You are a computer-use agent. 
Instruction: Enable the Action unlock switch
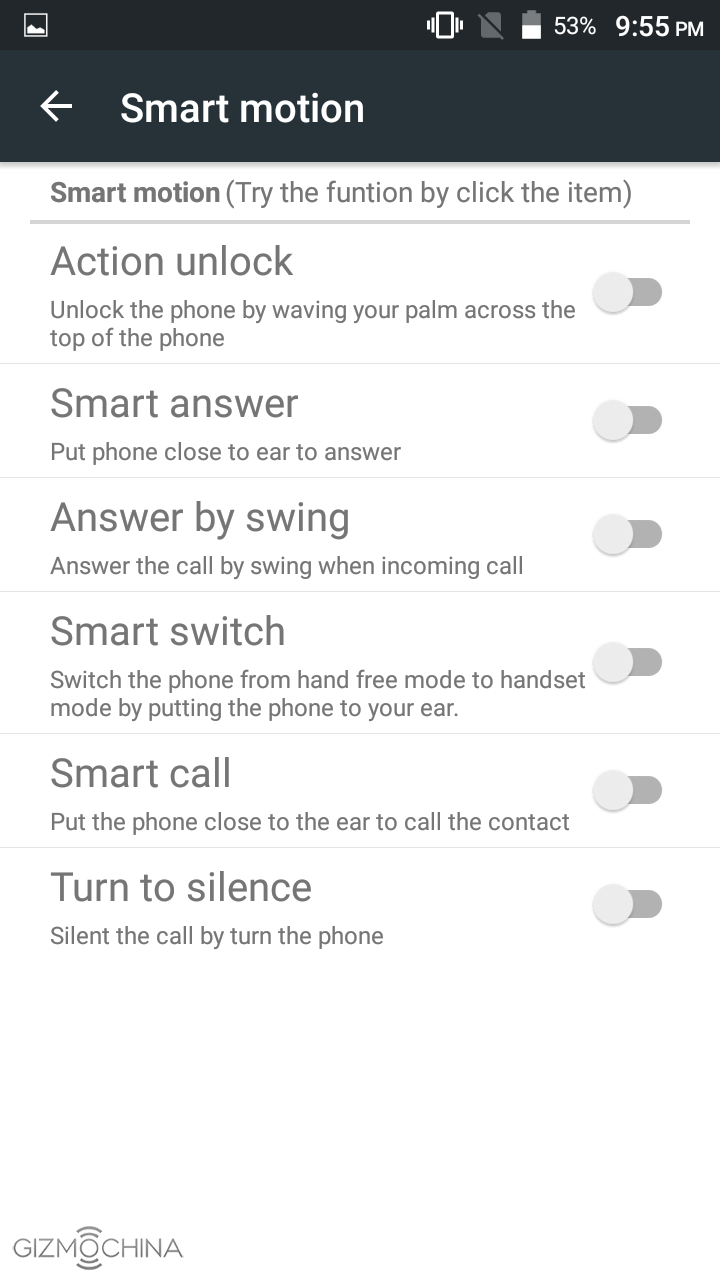tap(627, 293)
